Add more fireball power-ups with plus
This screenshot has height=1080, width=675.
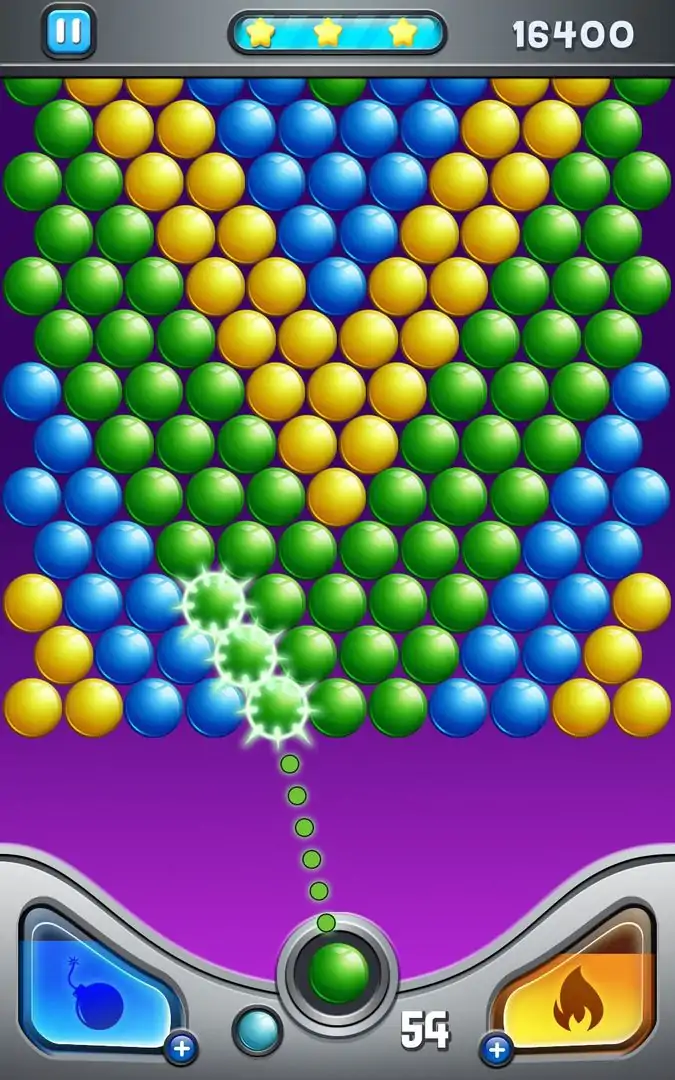[497, 1048]
